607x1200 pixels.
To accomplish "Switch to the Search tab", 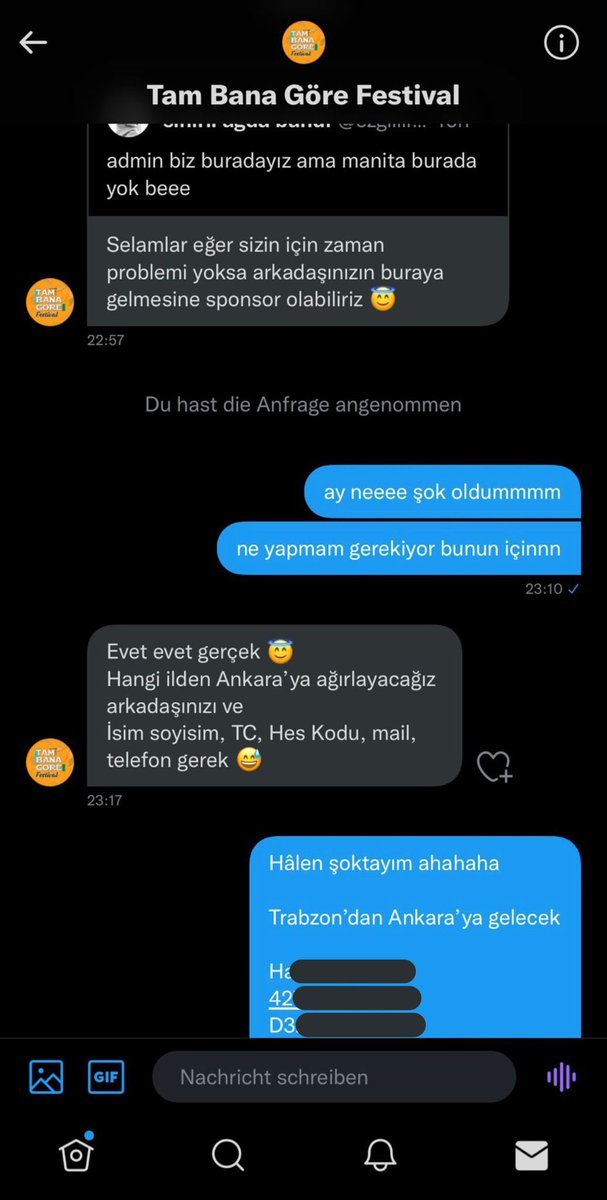I will (228, 1155).
